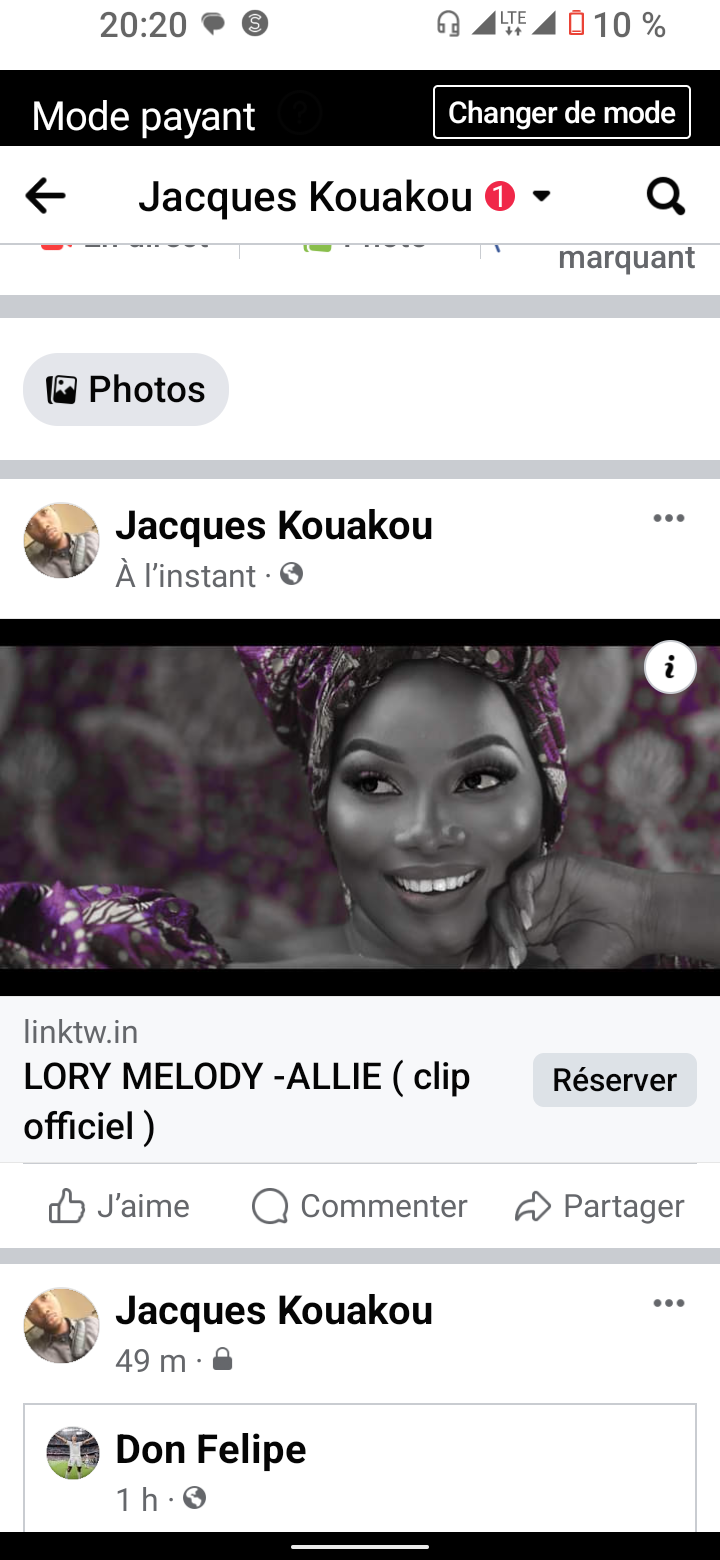
Task: Tap the Réserver button
Action: point(614,1080)
